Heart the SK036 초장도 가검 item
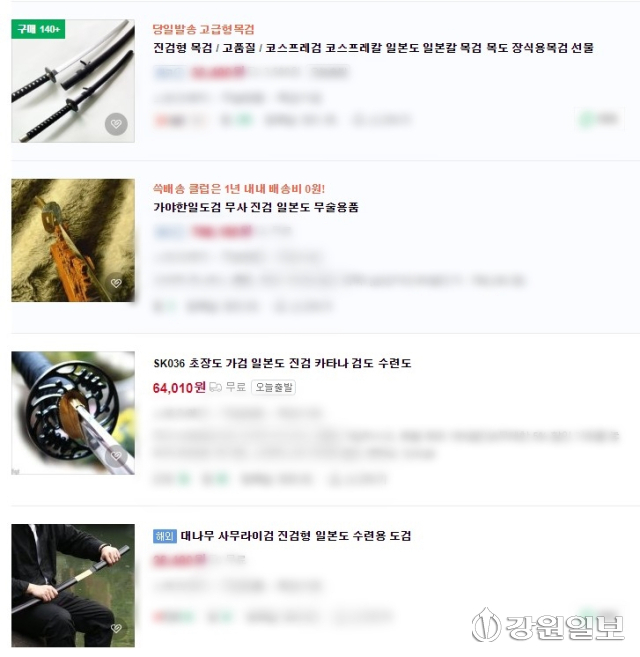Screen dimensions: 640x657 [x=116, y=456]
